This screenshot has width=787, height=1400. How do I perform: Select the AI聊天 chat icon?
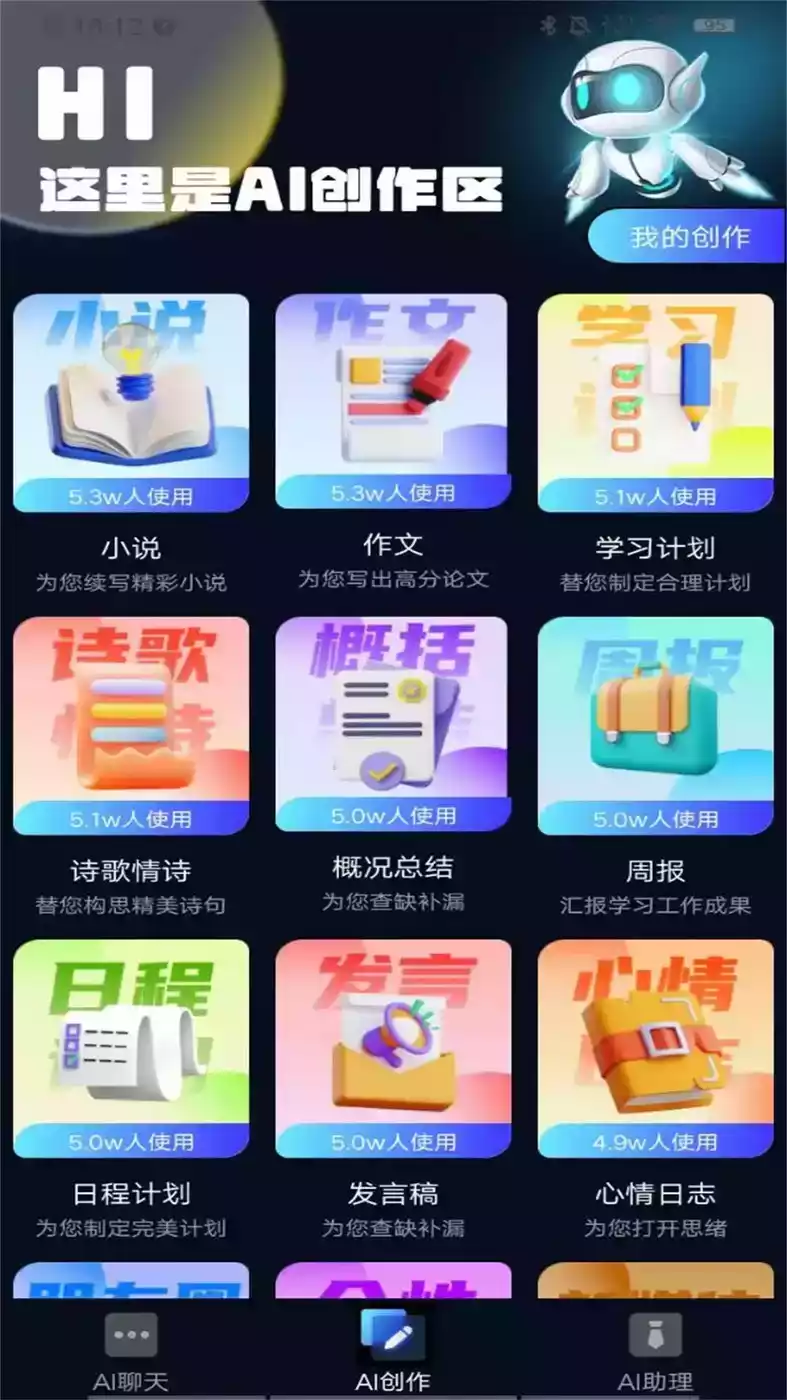(x=129, y=1333)
